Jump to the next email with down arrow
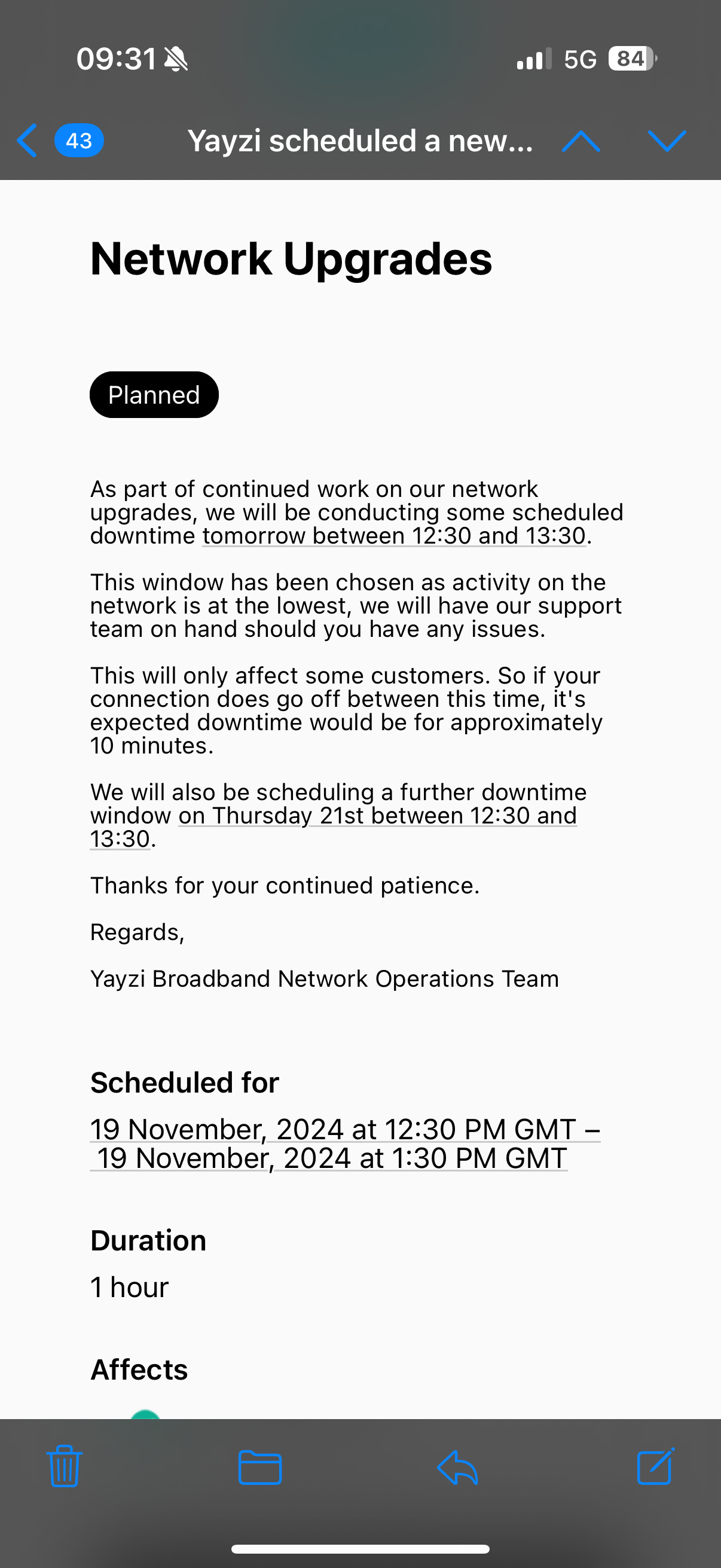Image resolution: width=721 pixels, height=1568 pixels. pyautogui.click(x=667, y=141)
